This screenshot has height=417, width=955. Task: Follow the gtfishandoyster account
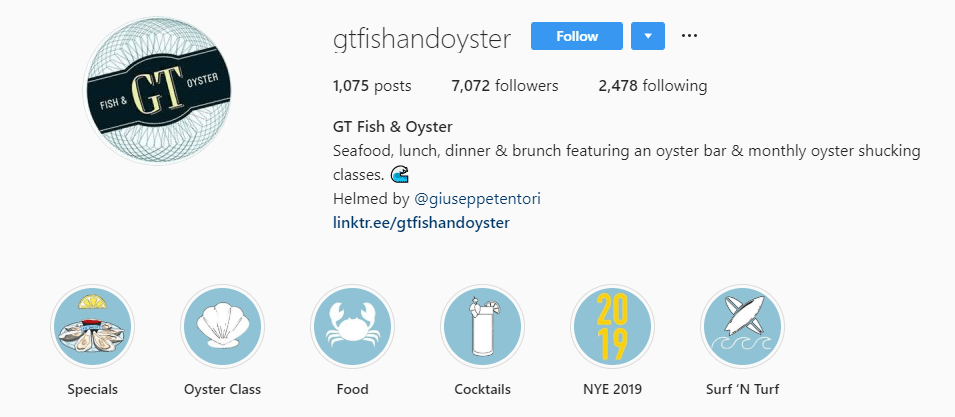pyautogui.click(x=577, y=37)
